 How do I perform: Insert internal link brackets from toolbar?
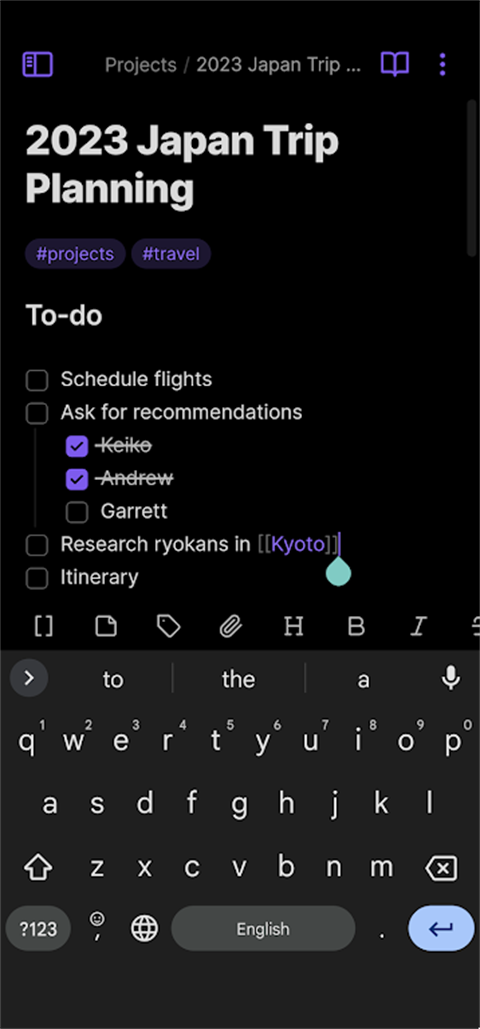[x=43, y=627]
